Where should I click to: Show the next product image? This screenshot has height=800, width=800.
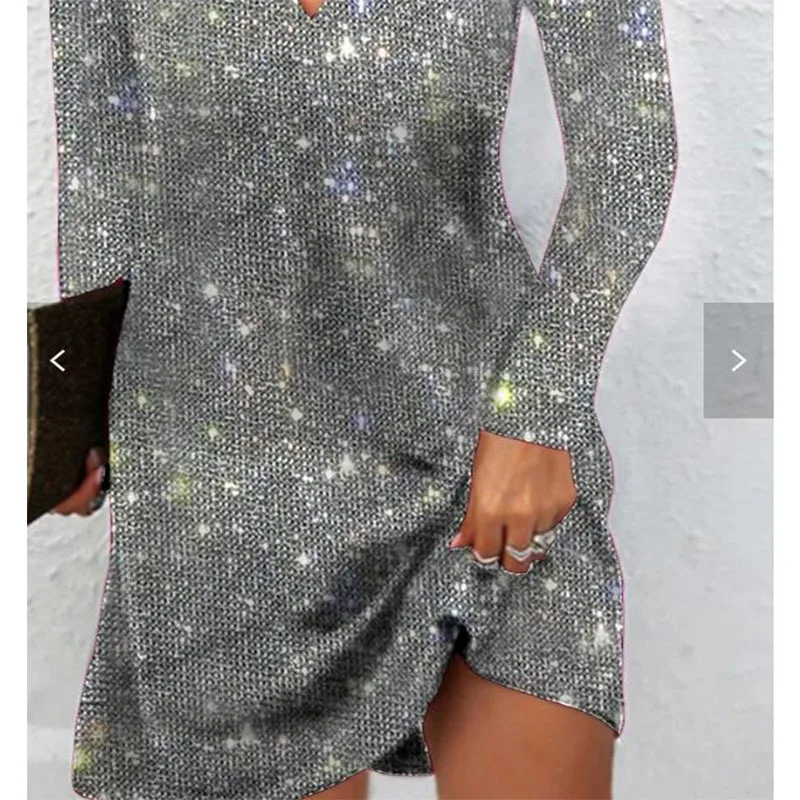738,360
